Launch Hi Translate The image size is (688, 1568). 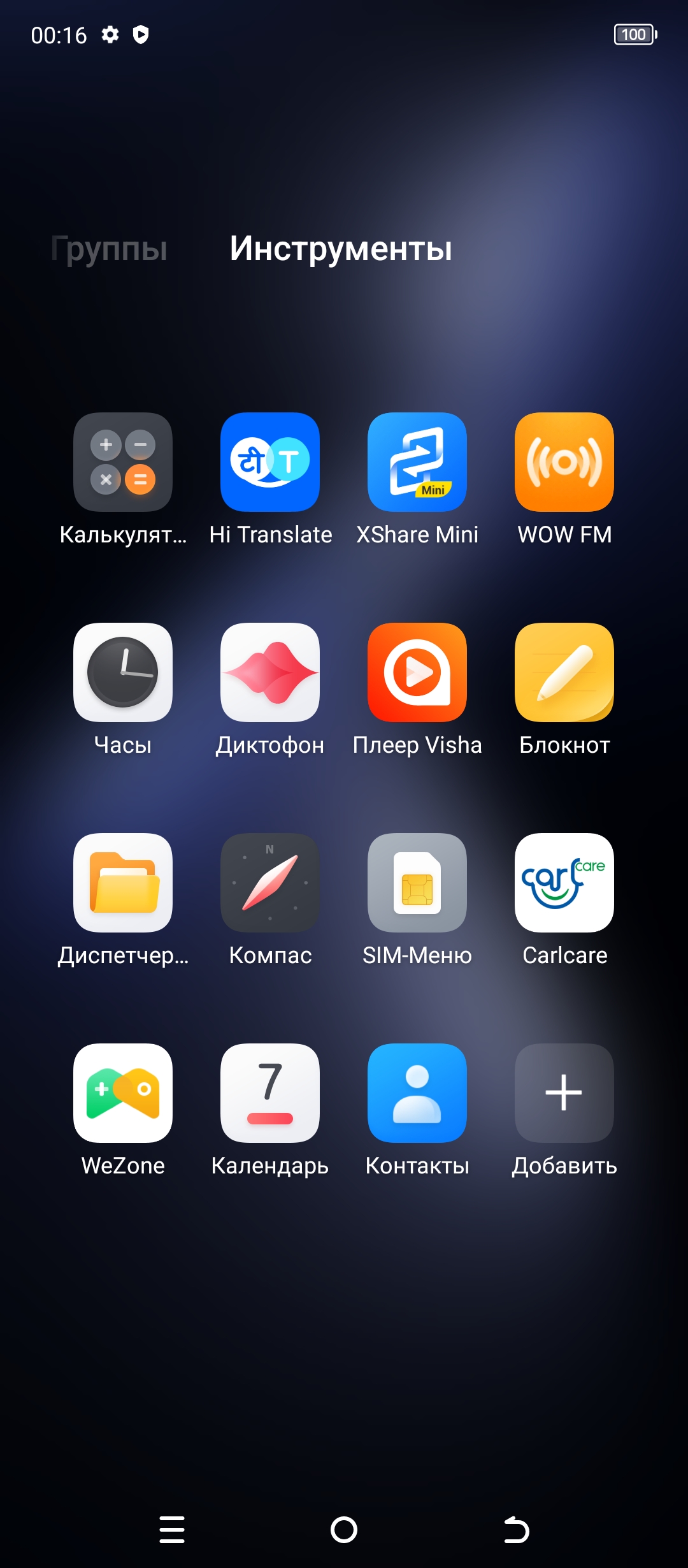[270, 462]
